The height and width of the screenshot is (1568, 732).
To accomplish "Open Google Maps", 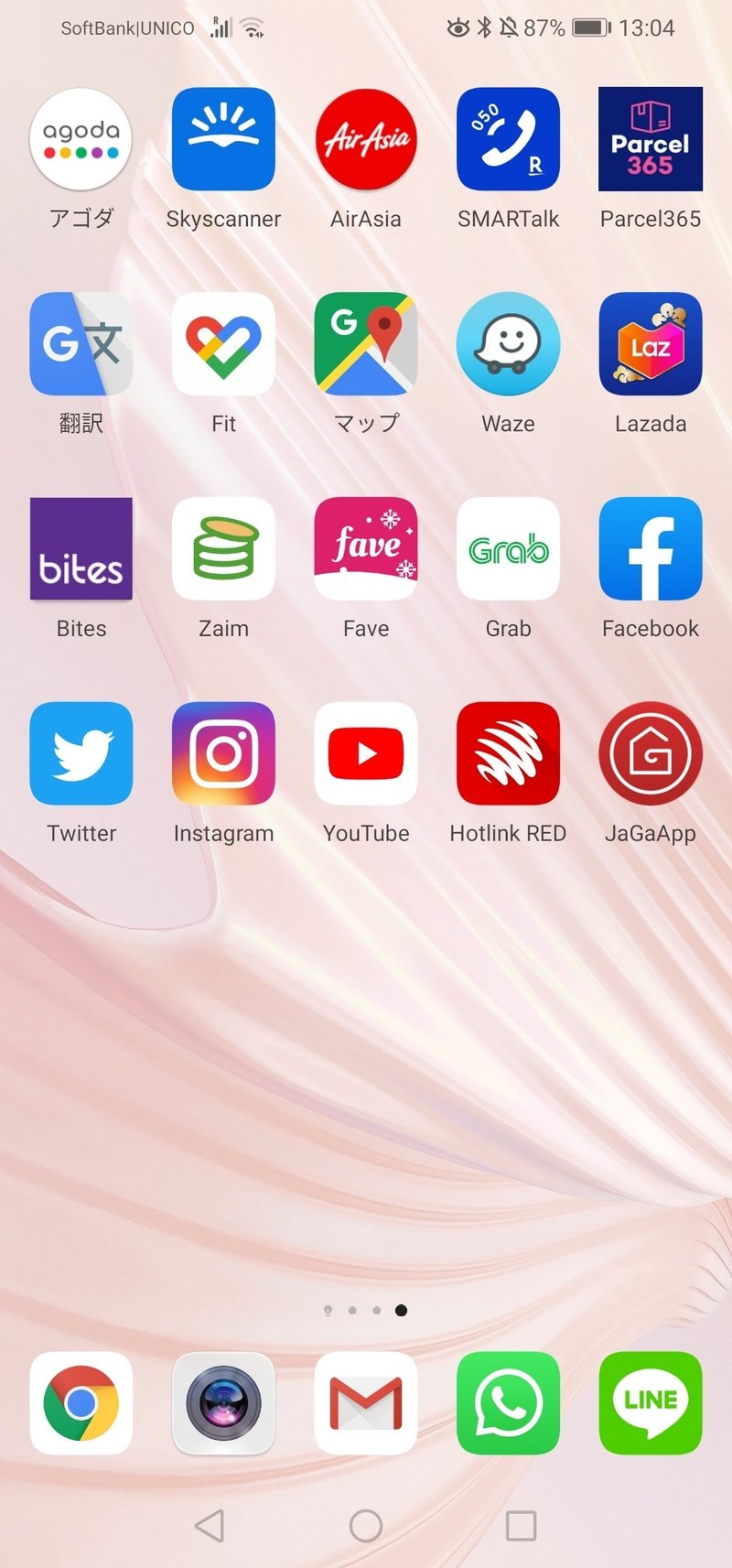I will (x=366, y=344).
